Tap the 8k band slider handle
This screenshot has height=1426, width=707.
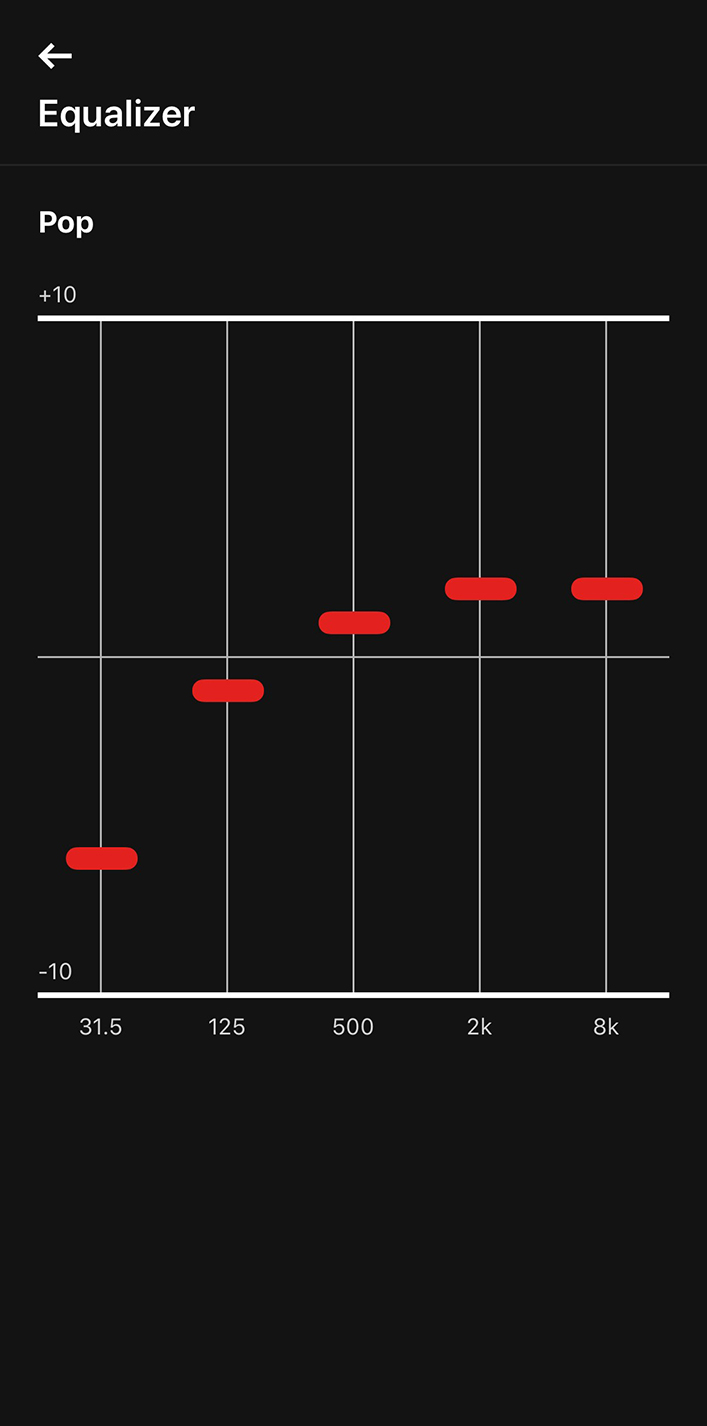(x=606, y=589)
